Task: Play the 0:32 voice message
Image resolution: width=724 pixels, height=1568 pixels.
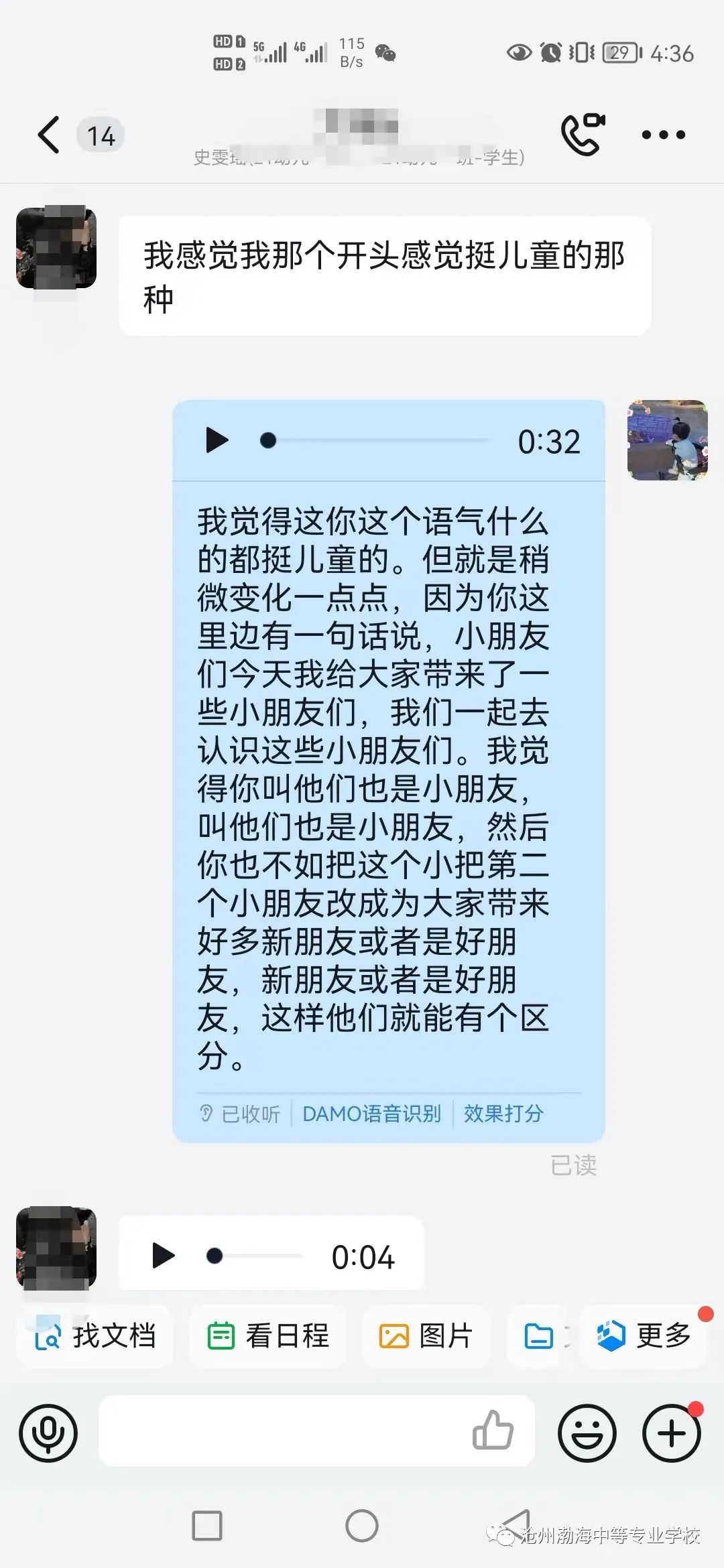Action: (217, 440)
